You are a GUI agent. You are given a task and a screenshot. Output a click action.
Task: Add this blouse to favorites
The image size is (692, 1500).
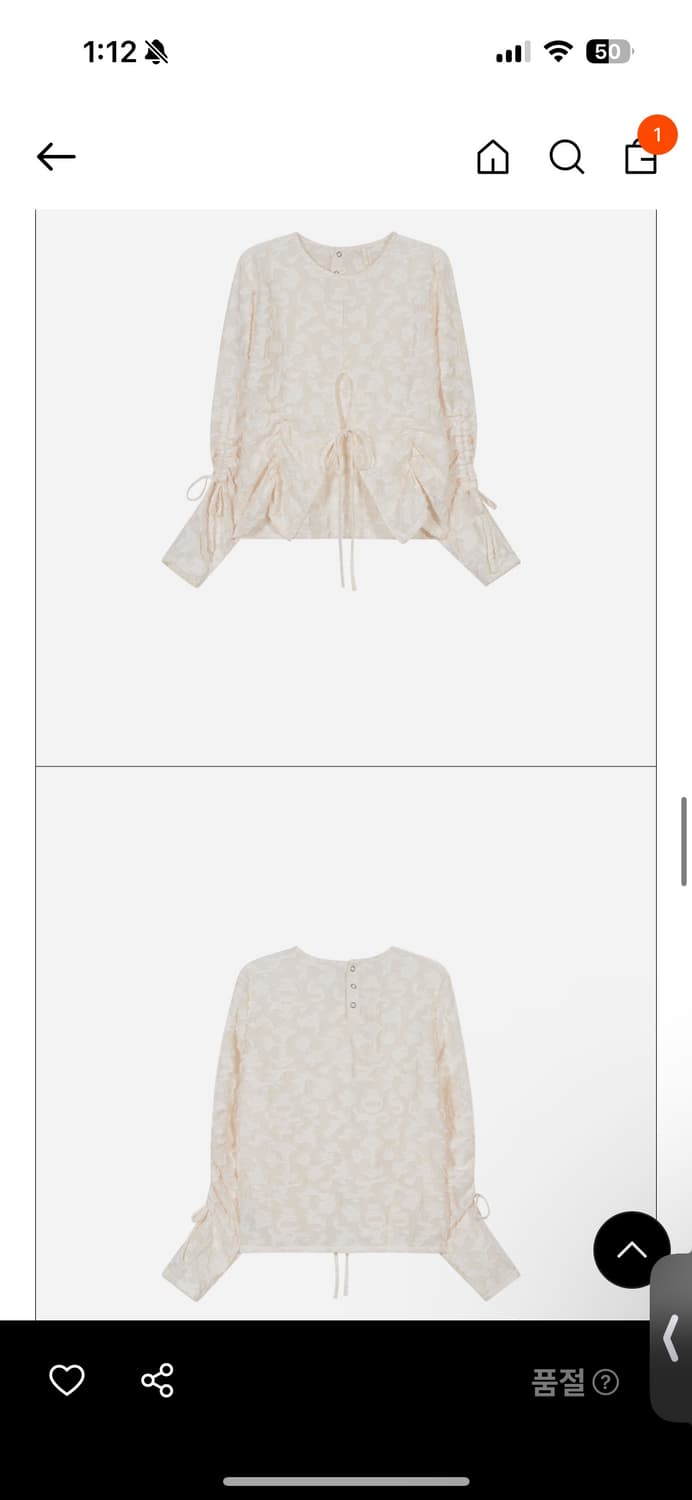click(67, 1381)
